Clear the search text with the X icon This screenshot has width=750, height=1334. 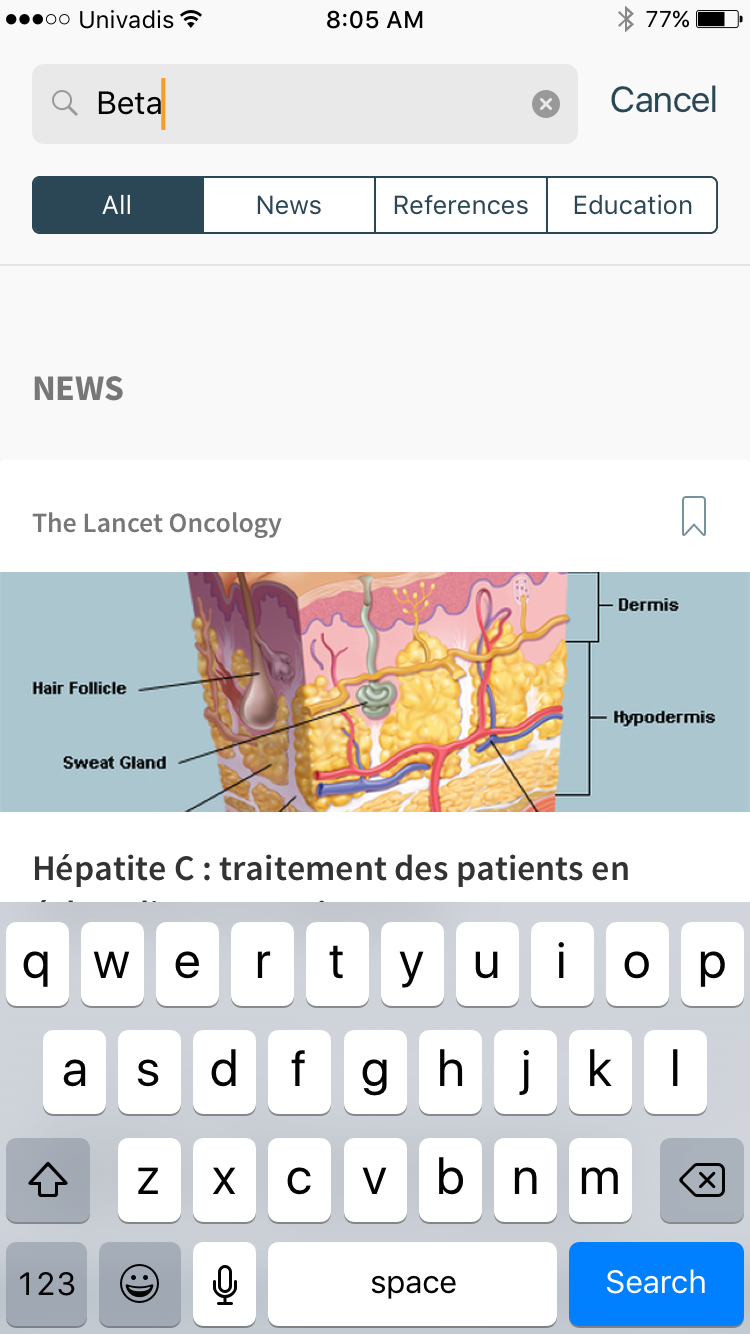click(x=545, y=104)
